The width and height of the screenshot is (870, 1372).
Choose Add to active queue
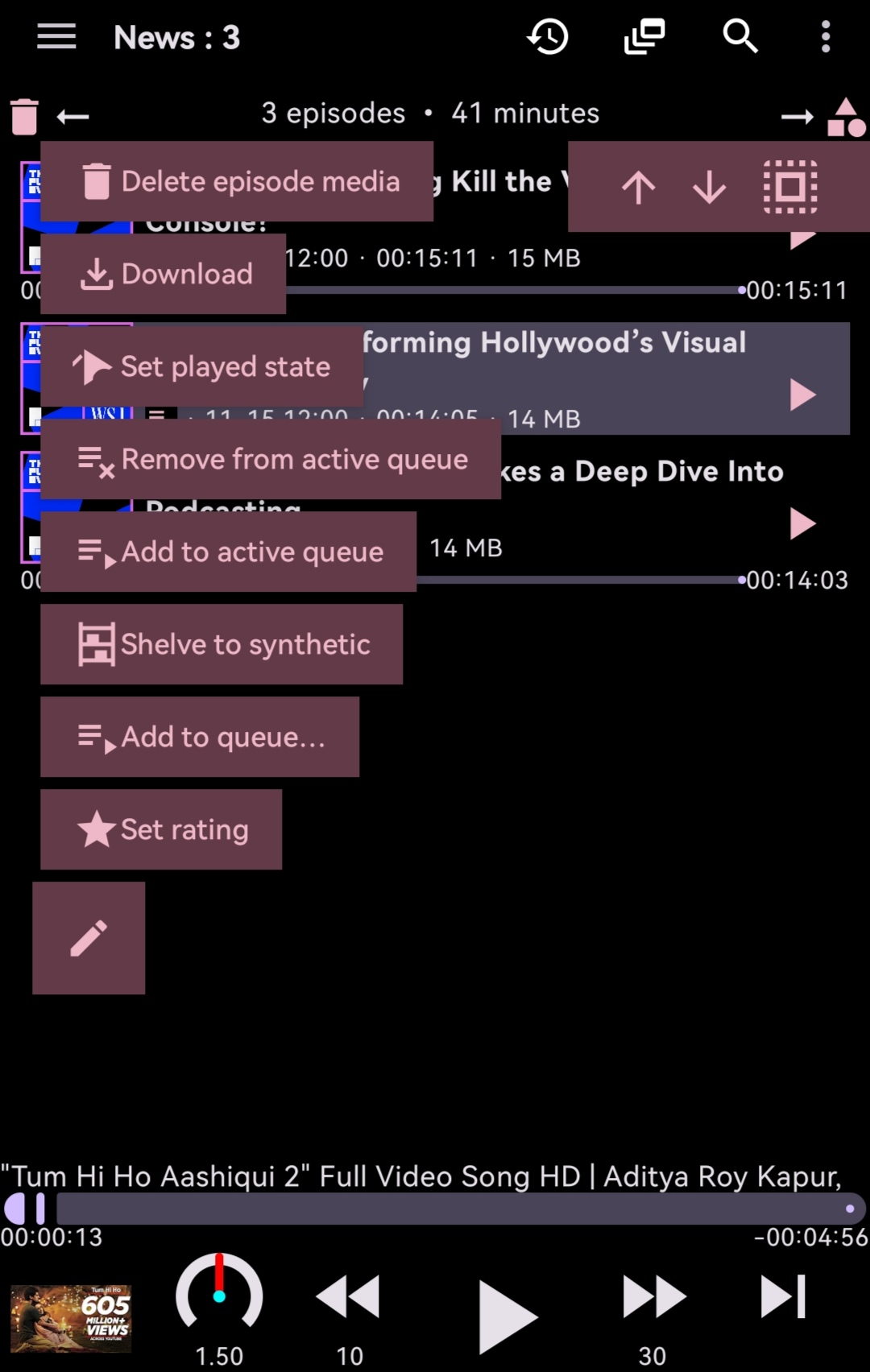(x=229, y=552)
